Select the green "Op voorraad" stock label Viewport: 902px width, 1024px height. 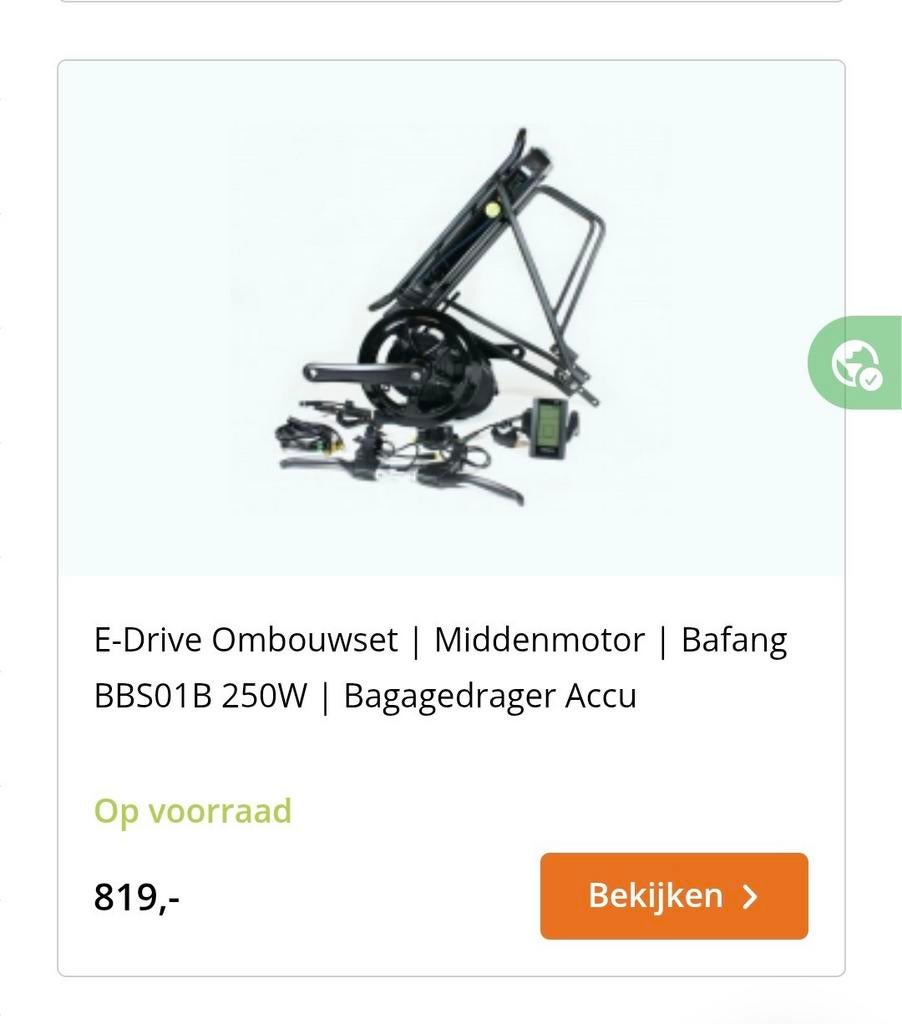(x=192, y=811)
